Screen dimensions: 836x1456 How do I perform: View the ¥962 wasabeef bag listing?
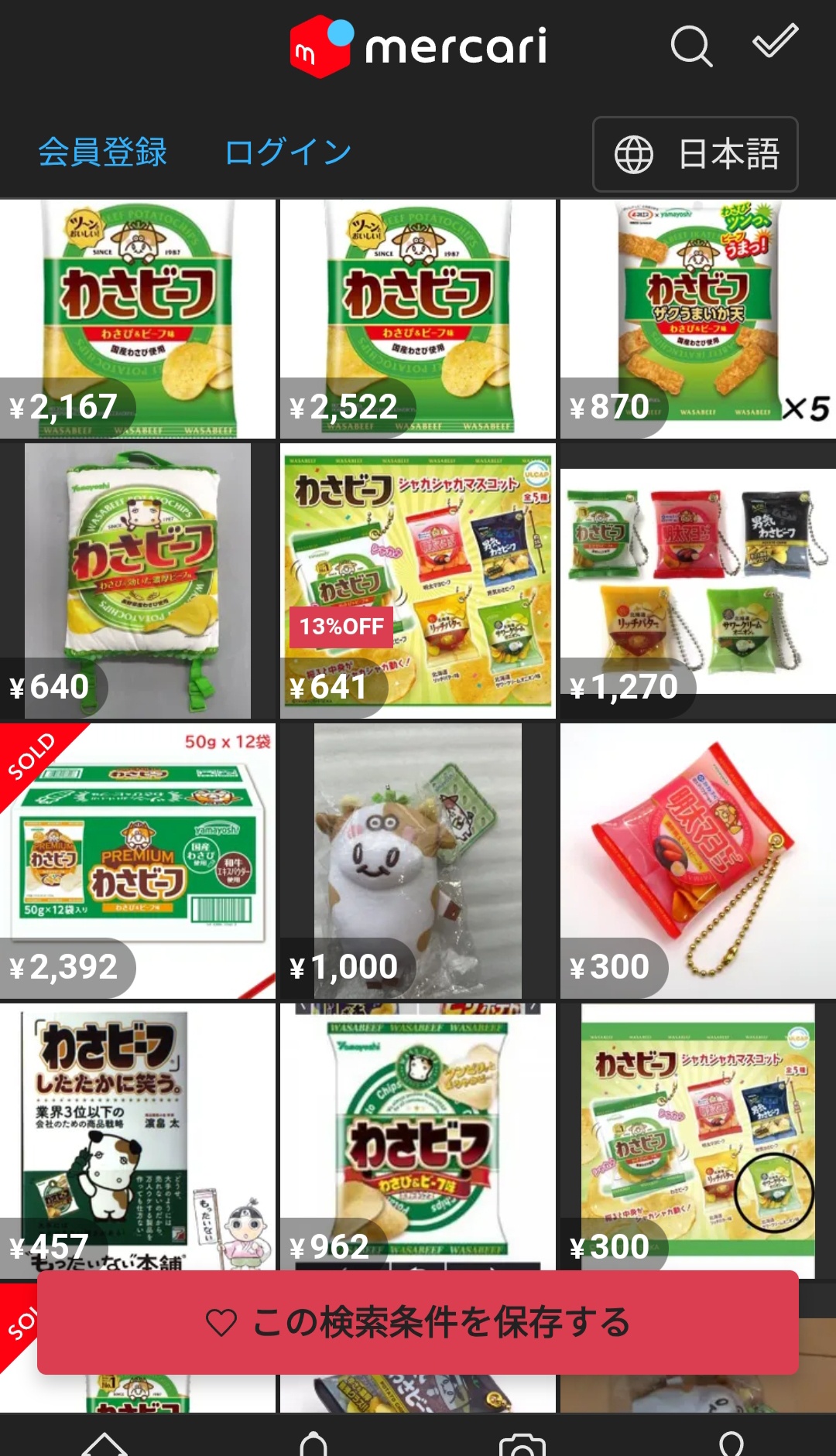(418, 1137)
